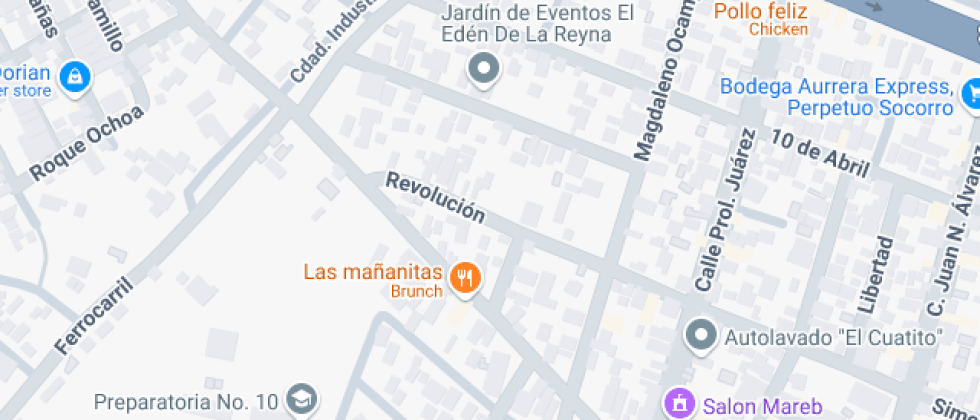
Task: Select the Preparatoria No. 10 school marker
Action: [300, 400]
